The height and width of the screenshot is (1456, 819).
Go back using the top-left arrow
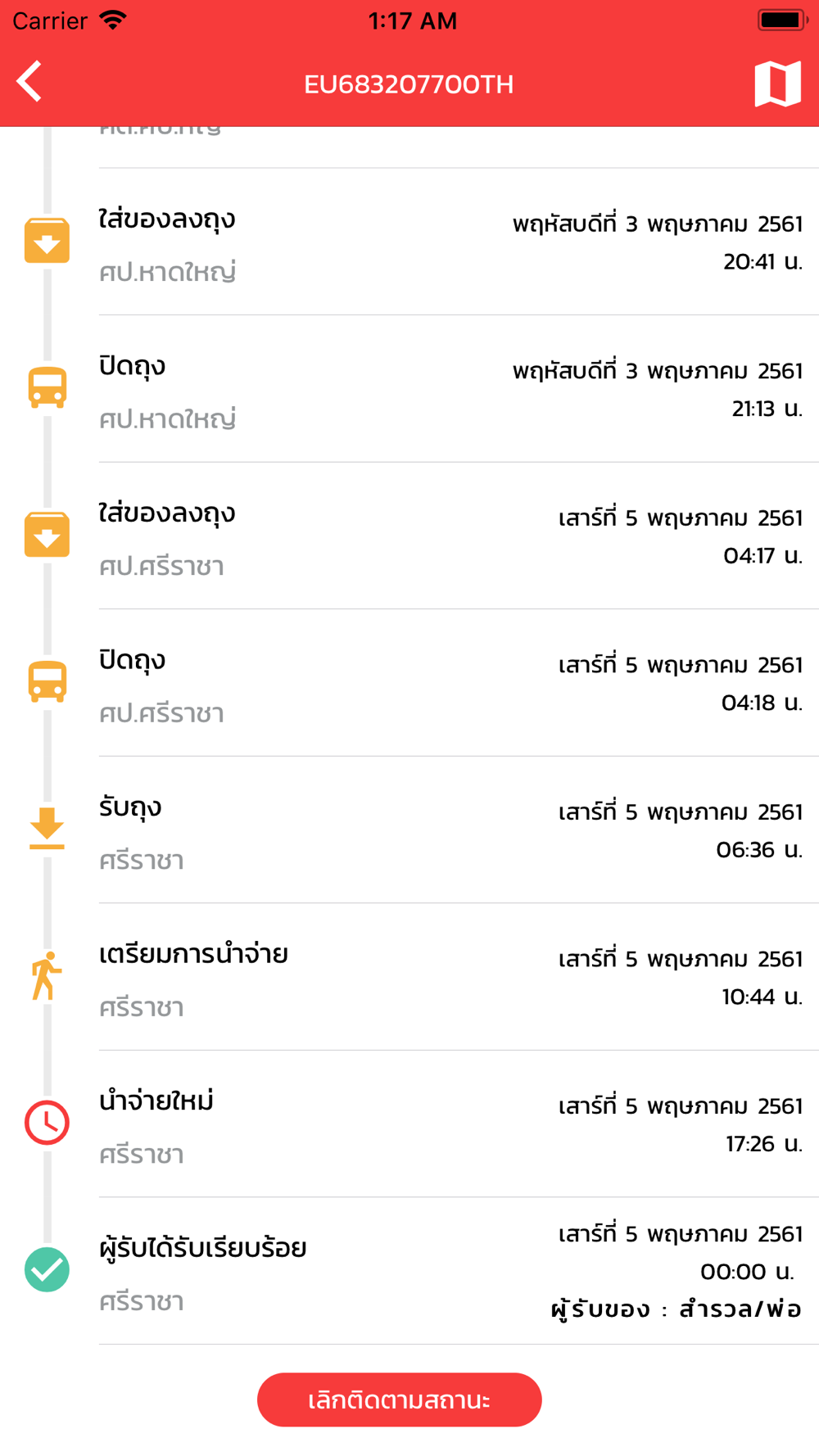(x=29, y=82)
